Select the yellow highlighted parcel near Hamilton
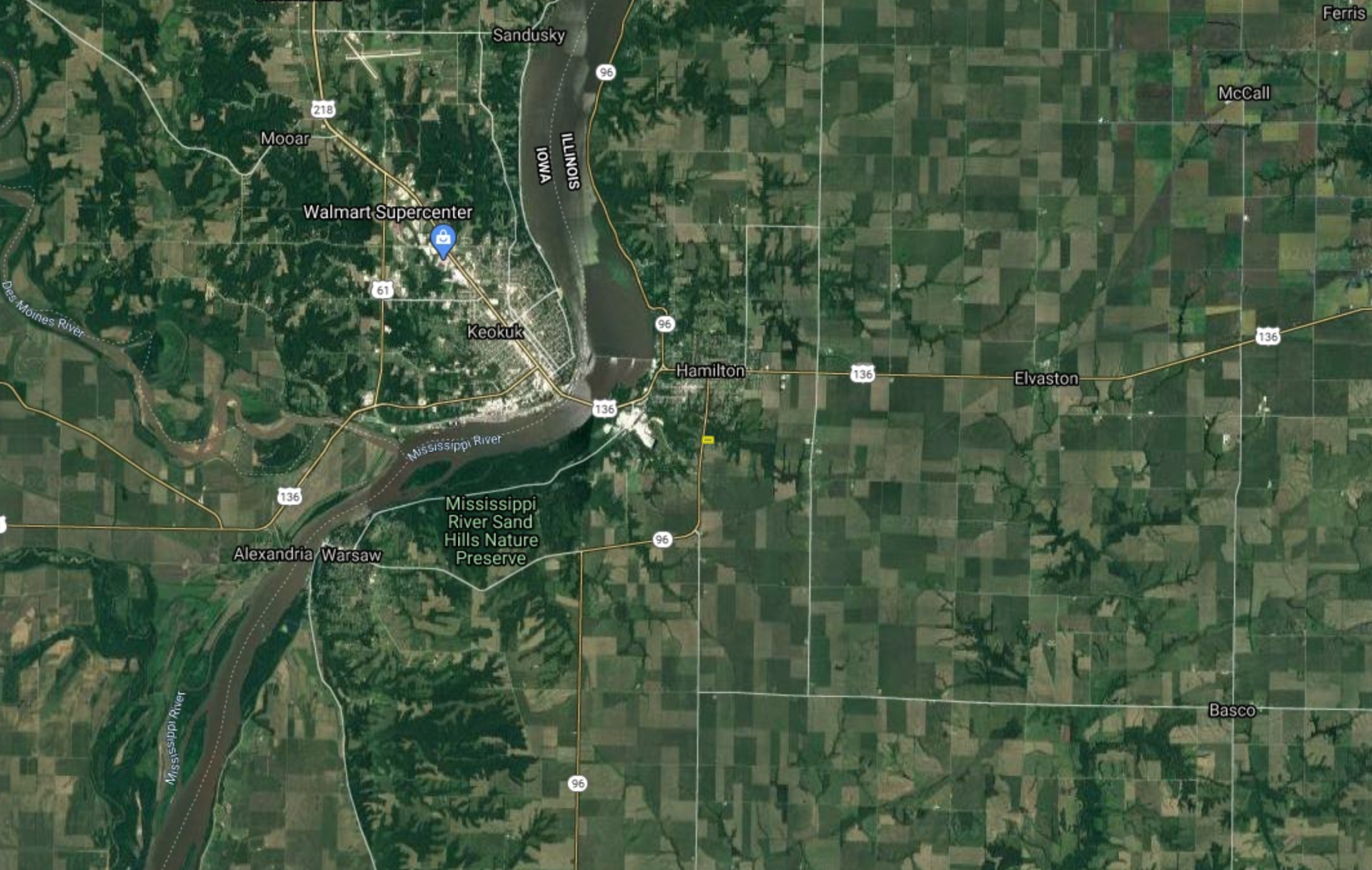1372x870 pixels. [707, 440]
